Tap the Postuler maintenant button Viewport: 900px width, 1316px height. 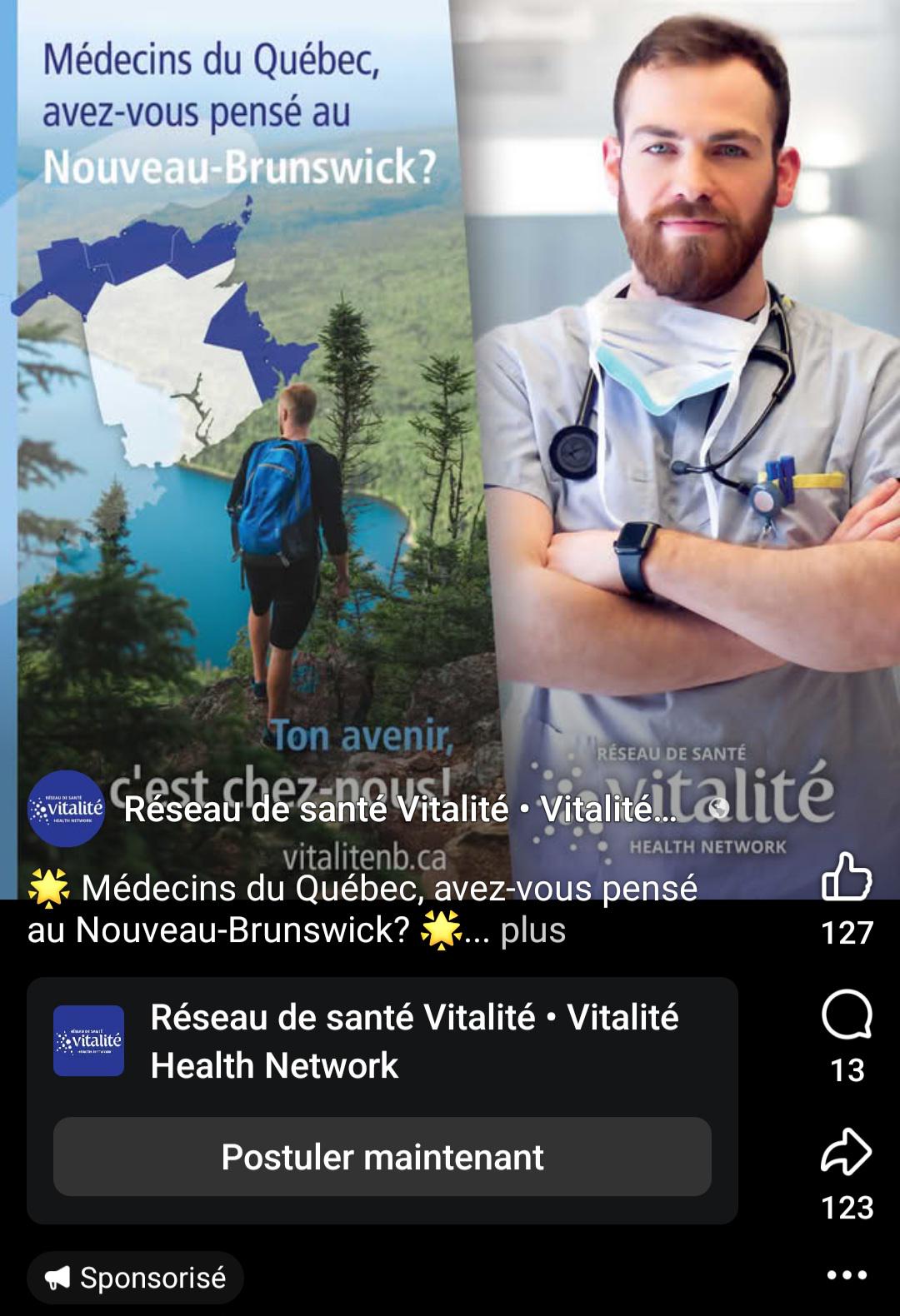coord(382,1157)
